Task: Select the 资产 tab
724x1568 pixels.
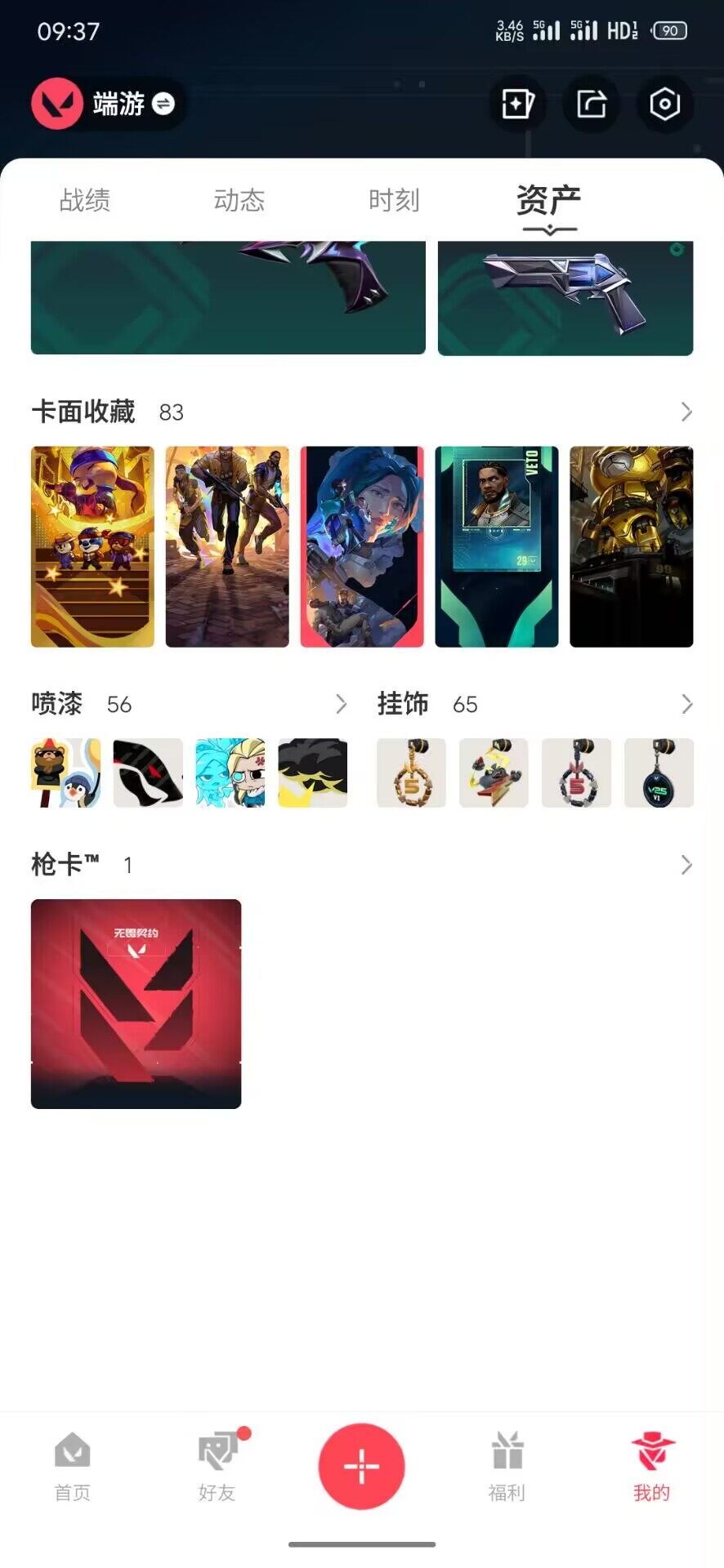Action: 548,201
